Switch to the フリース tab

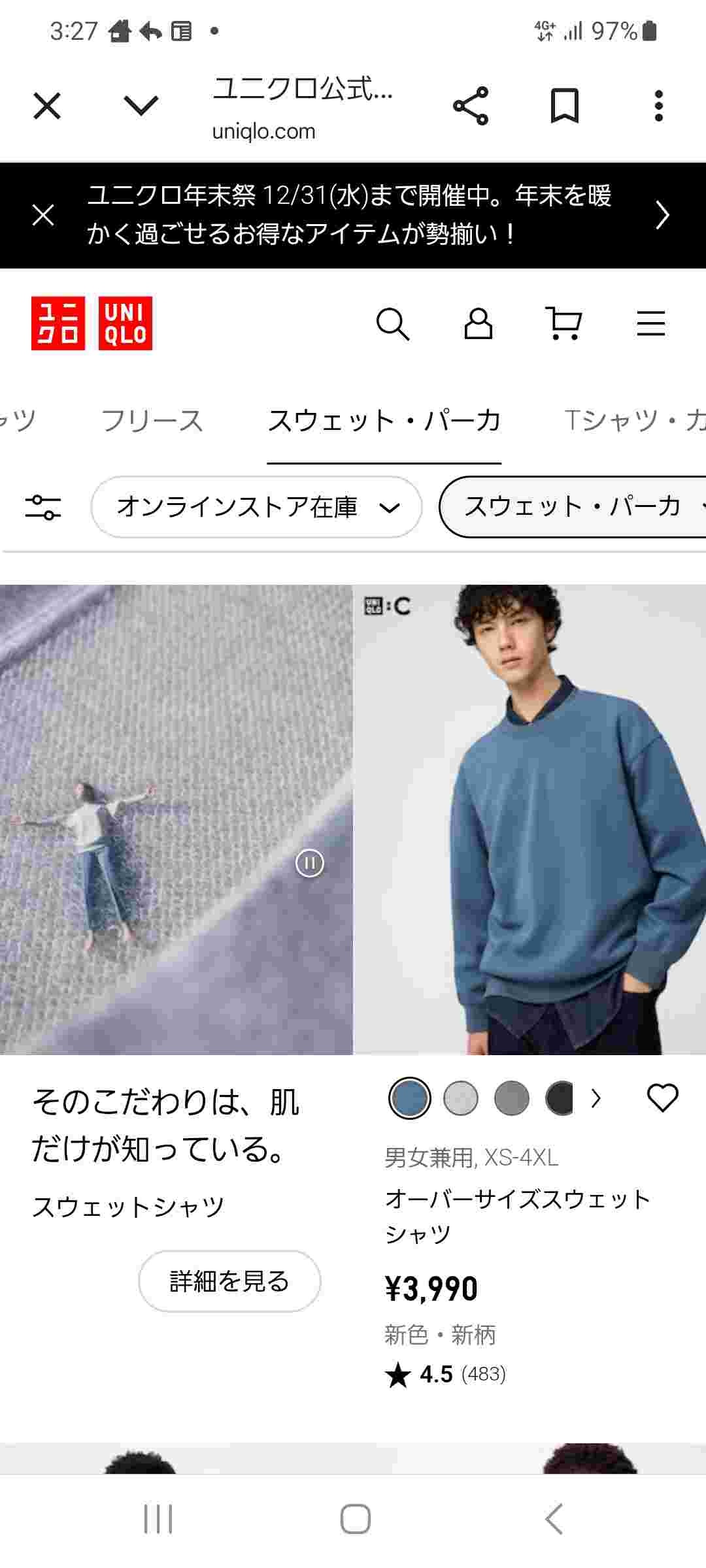(152, 421)
